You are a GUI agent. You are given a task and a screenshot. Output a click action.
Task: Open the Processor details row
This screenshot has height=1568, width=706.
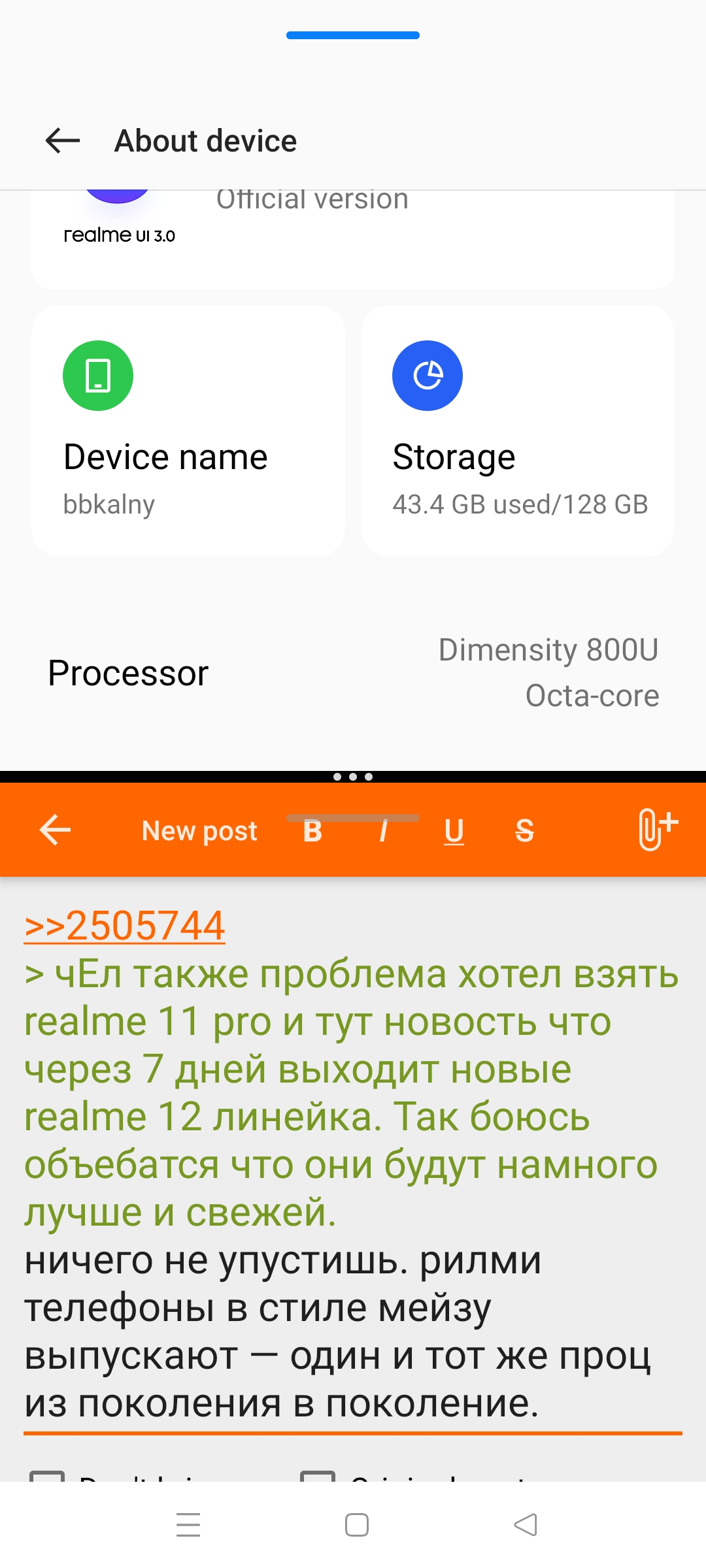click(353, 673)
